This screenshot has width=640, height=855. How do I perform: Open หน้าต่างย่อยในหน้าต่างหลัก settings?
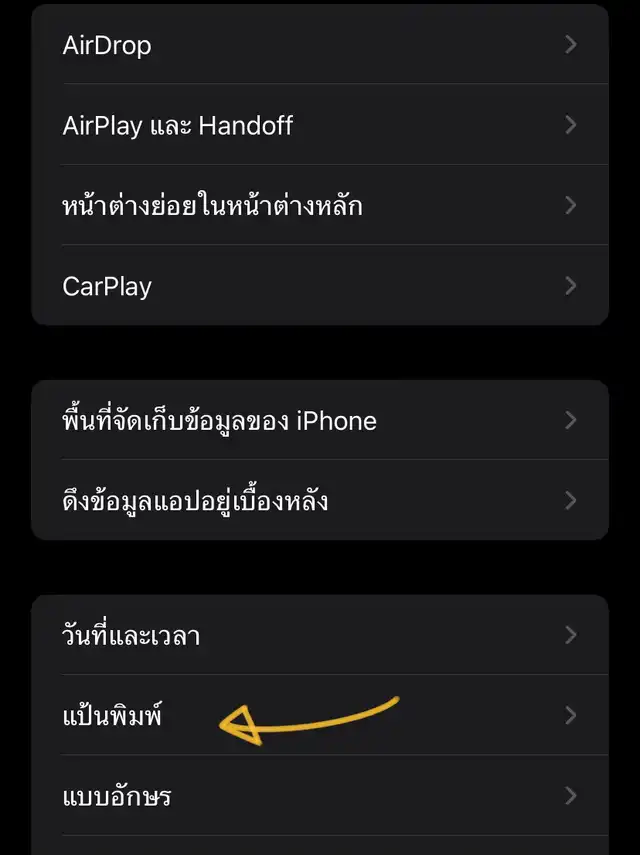click(320, 206)
